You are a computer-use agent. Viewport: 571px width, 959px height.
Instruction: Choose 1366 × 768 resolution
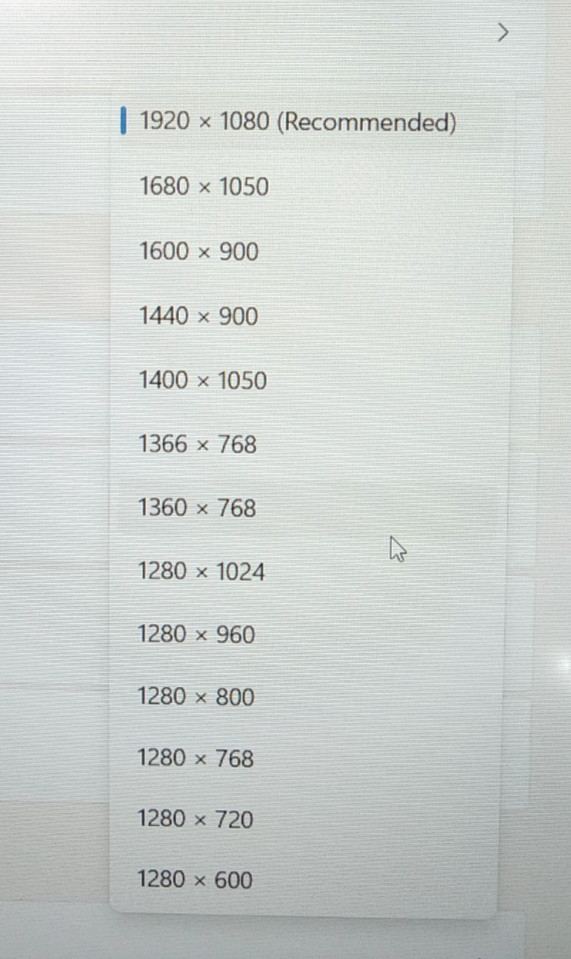tap(310, 444)
